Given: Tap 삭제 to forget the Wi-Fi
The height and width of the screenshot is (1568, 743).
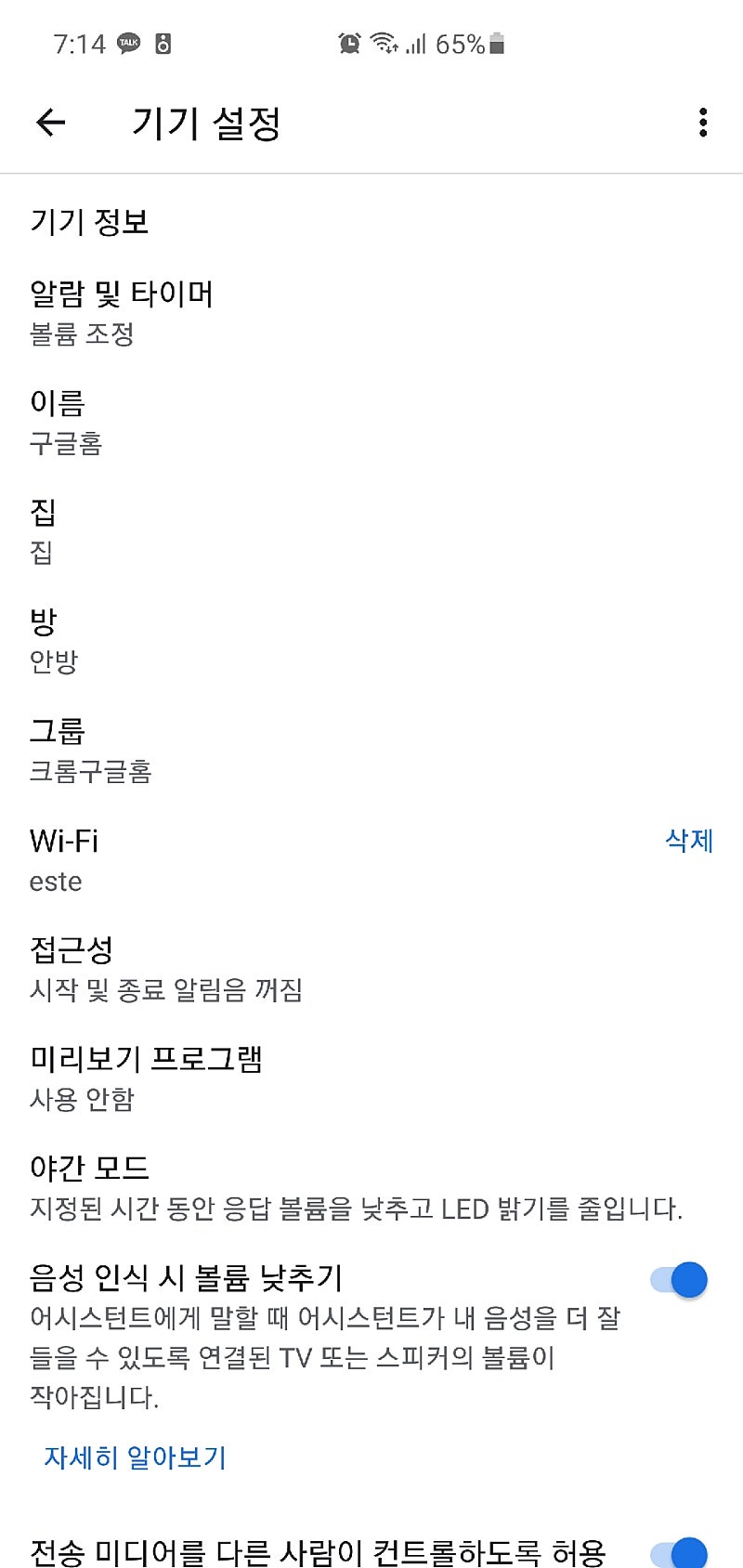Looking at the screenshot, I should [689, 841].
